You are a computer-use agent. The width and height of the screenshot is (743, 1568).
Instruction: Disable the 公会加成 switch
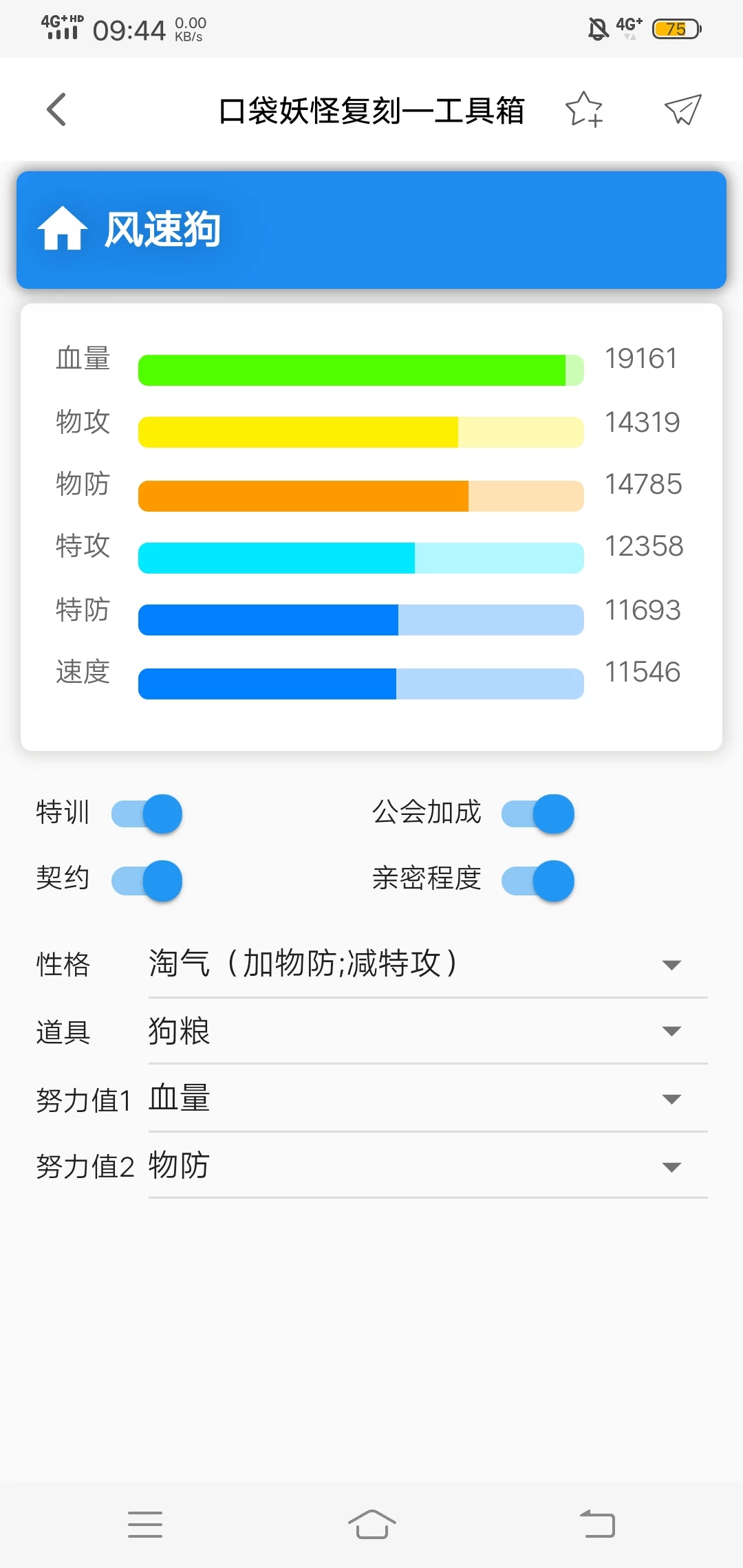point(538,814)
